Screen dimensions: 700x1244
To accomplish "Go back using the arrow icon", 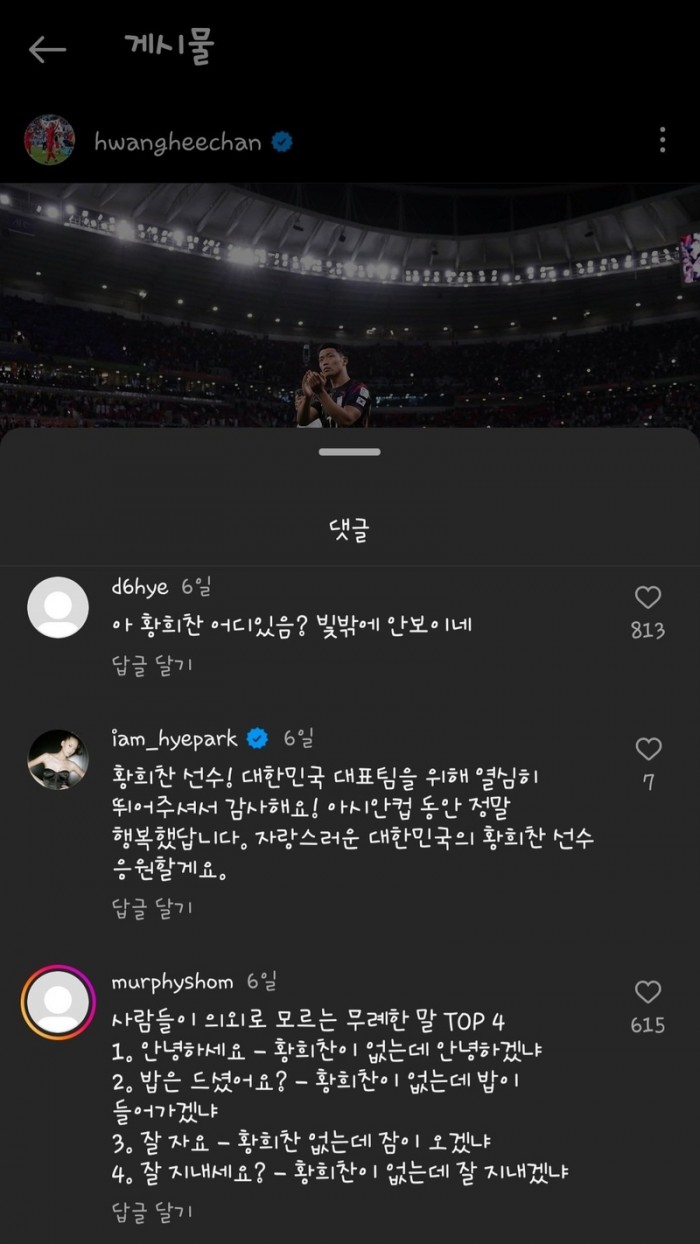I will point(46,49).
